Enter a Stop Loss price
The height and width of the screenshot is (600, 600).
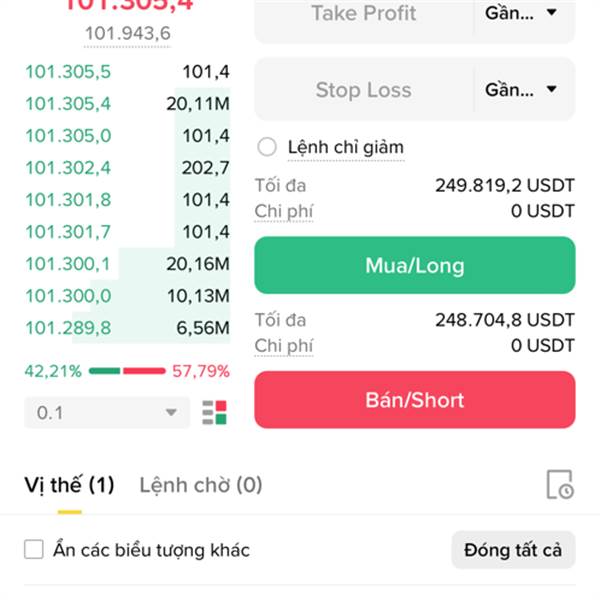click(x=363, y=90)
